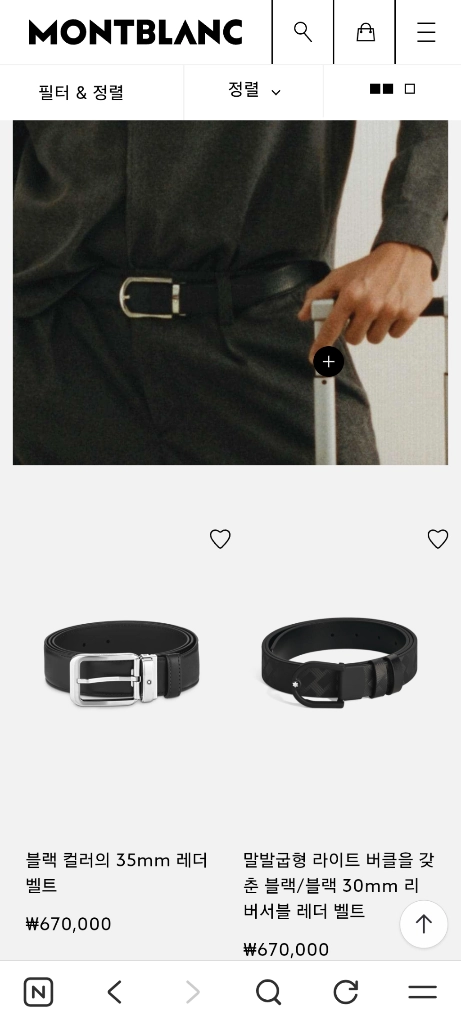The width and height of the screenshot is (461, 1024).
Task: Reload the current page
Action: pyautogui.click(x=345, y=992)
